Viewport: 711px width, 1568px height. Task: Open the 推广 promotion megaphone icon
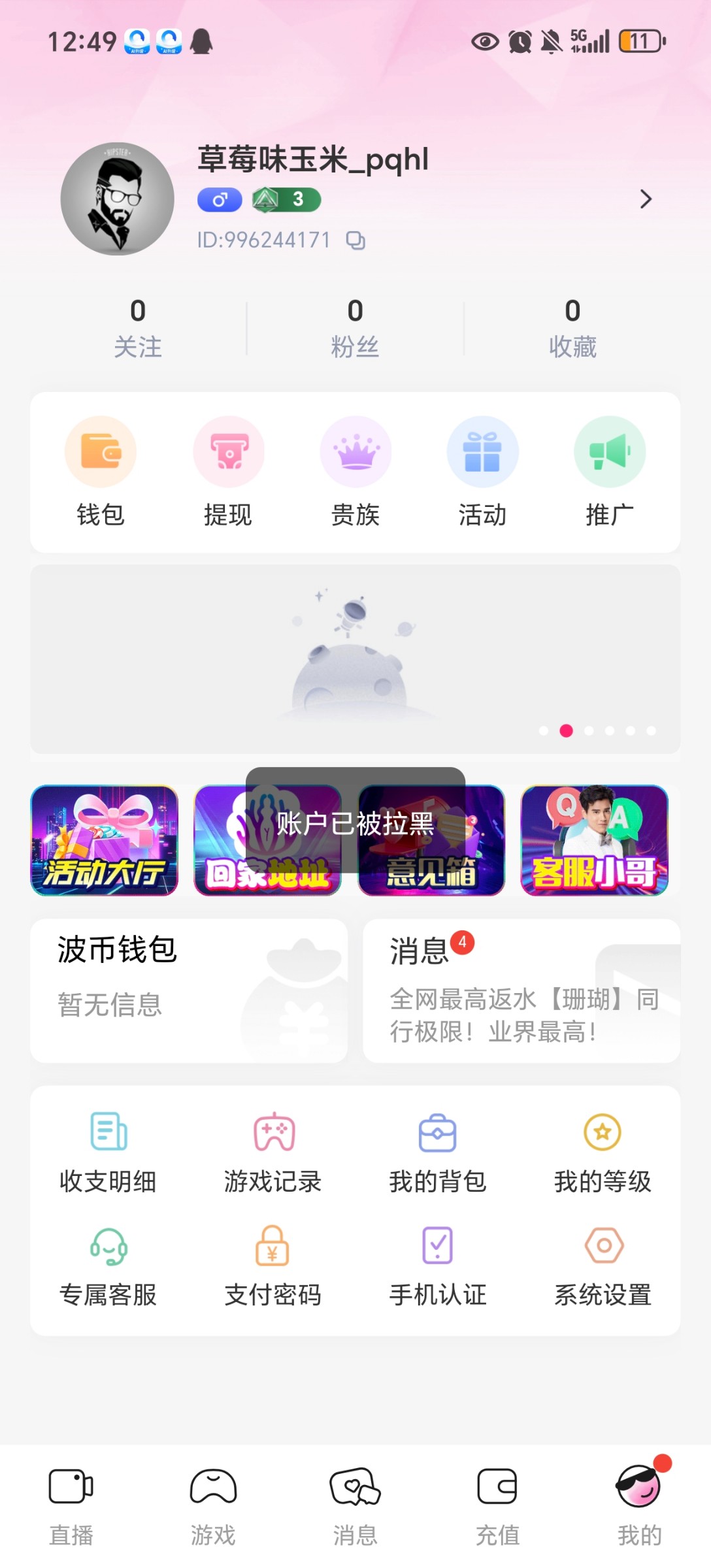610,451
